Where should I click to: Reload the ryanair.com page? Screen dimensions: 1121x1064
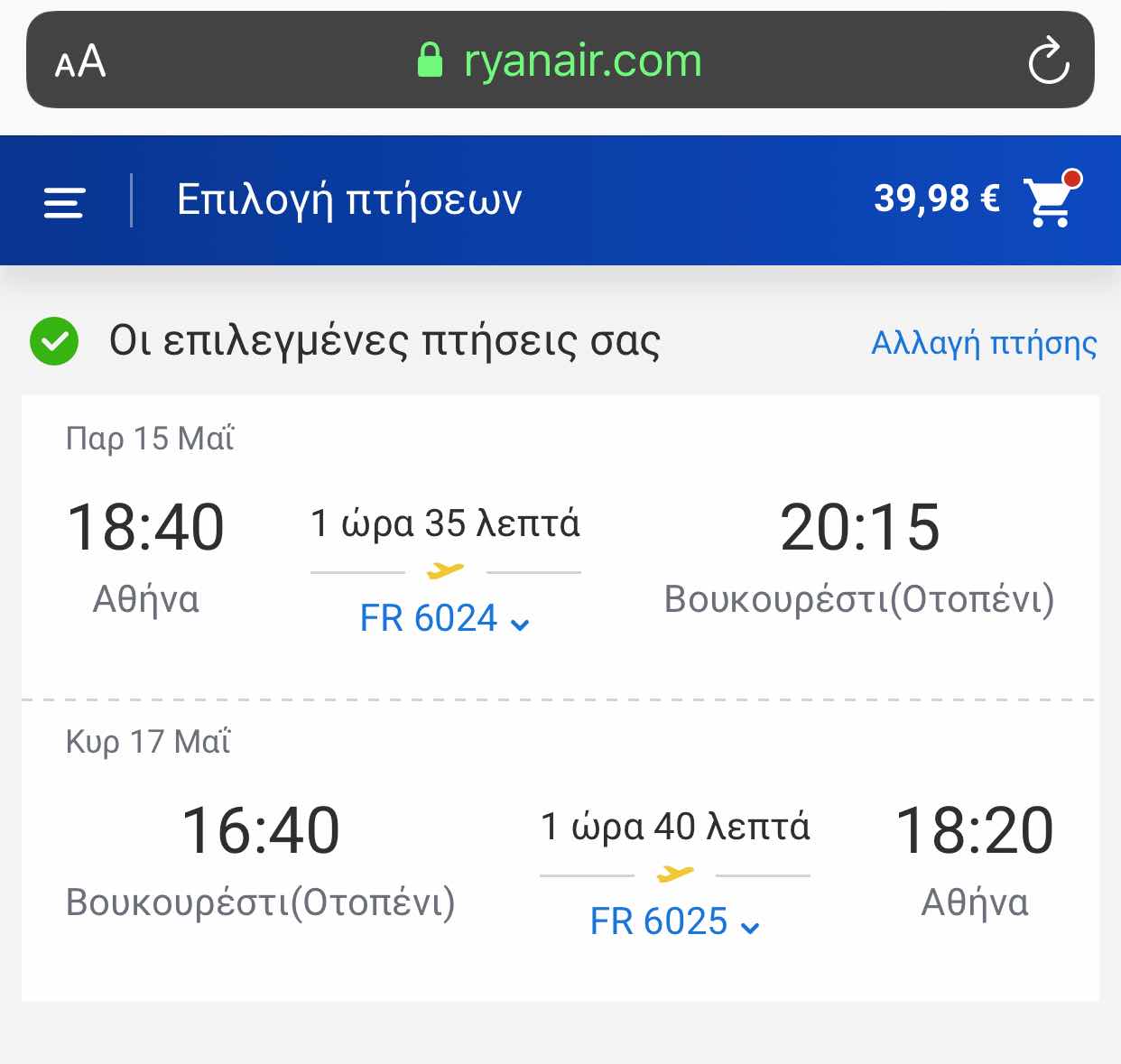click(1048, 61)
